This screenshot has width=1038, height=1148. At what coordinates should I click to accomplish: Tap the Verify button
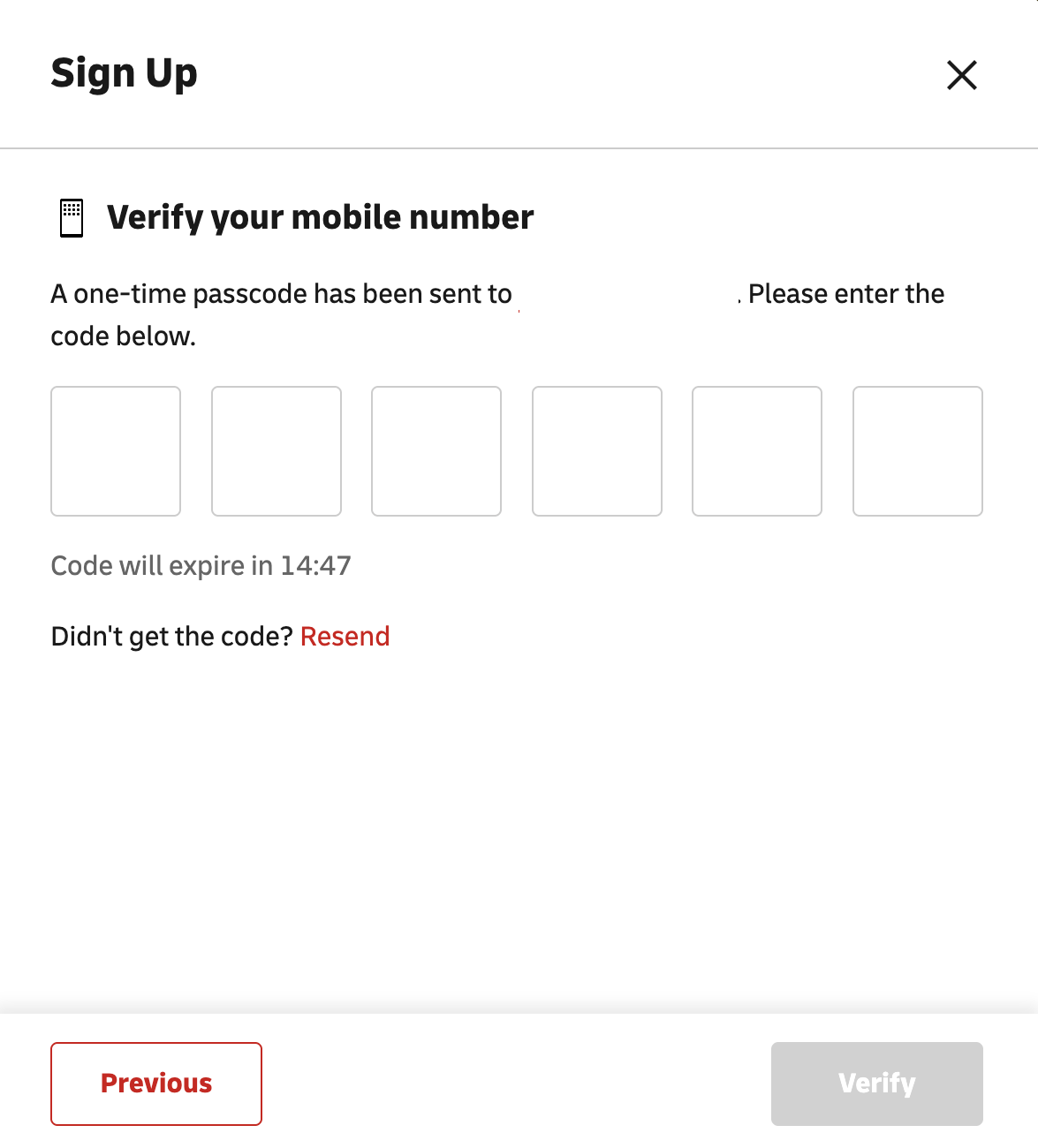876,1084
